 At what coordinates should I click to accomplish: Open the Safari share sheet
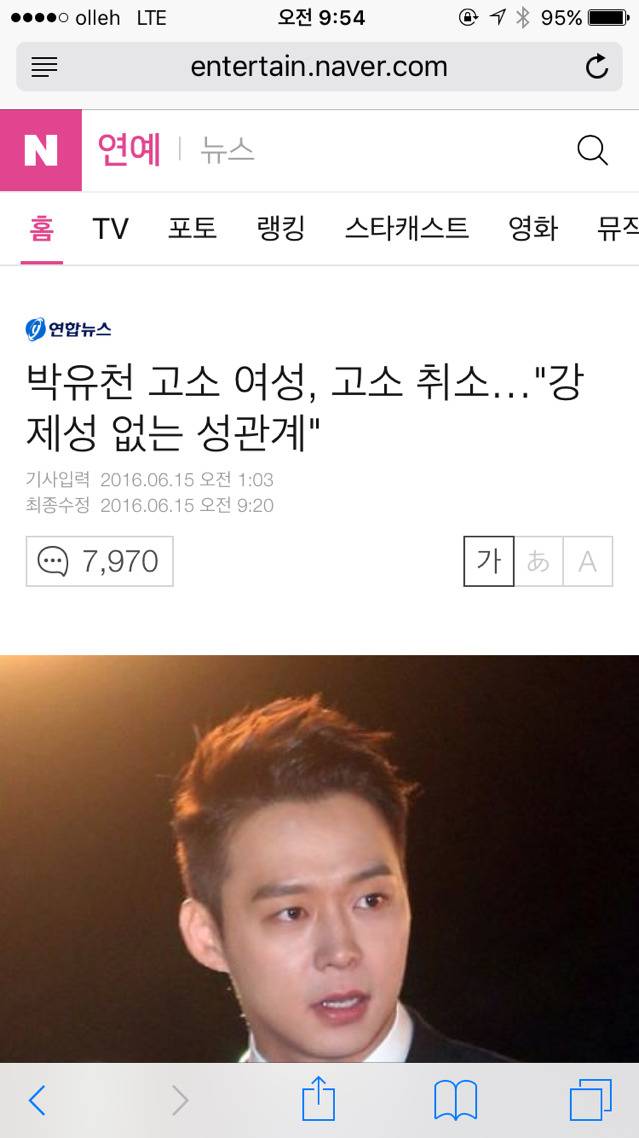[318, 1098]
